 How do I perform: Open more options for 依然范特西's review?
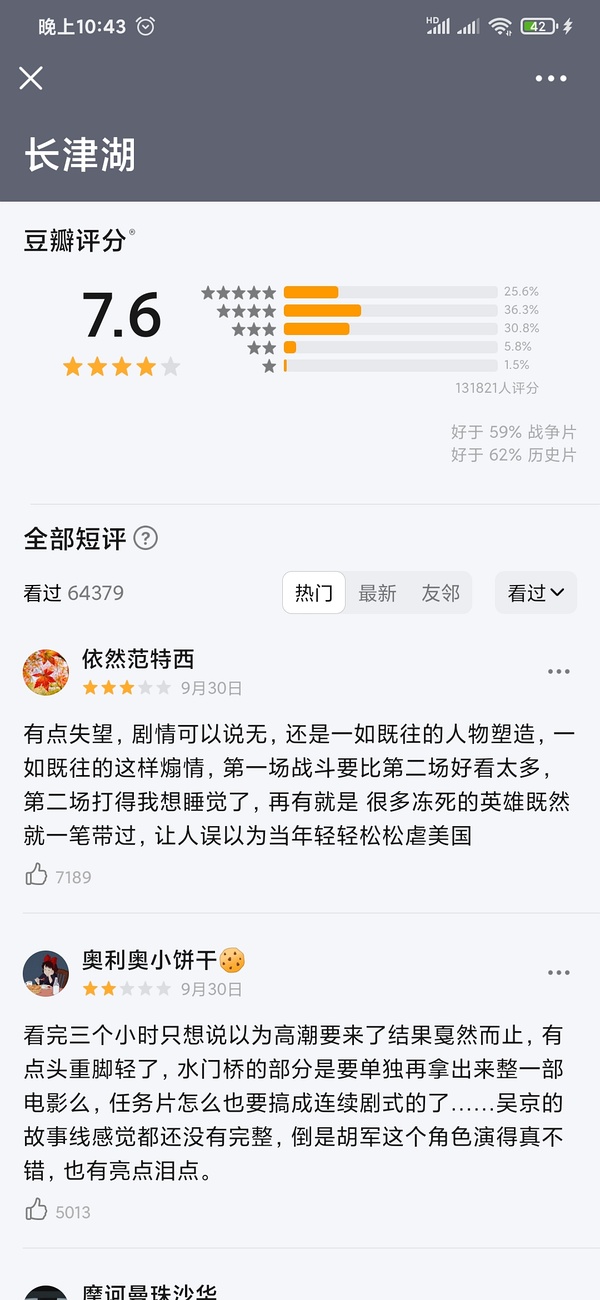click(558, 671)
